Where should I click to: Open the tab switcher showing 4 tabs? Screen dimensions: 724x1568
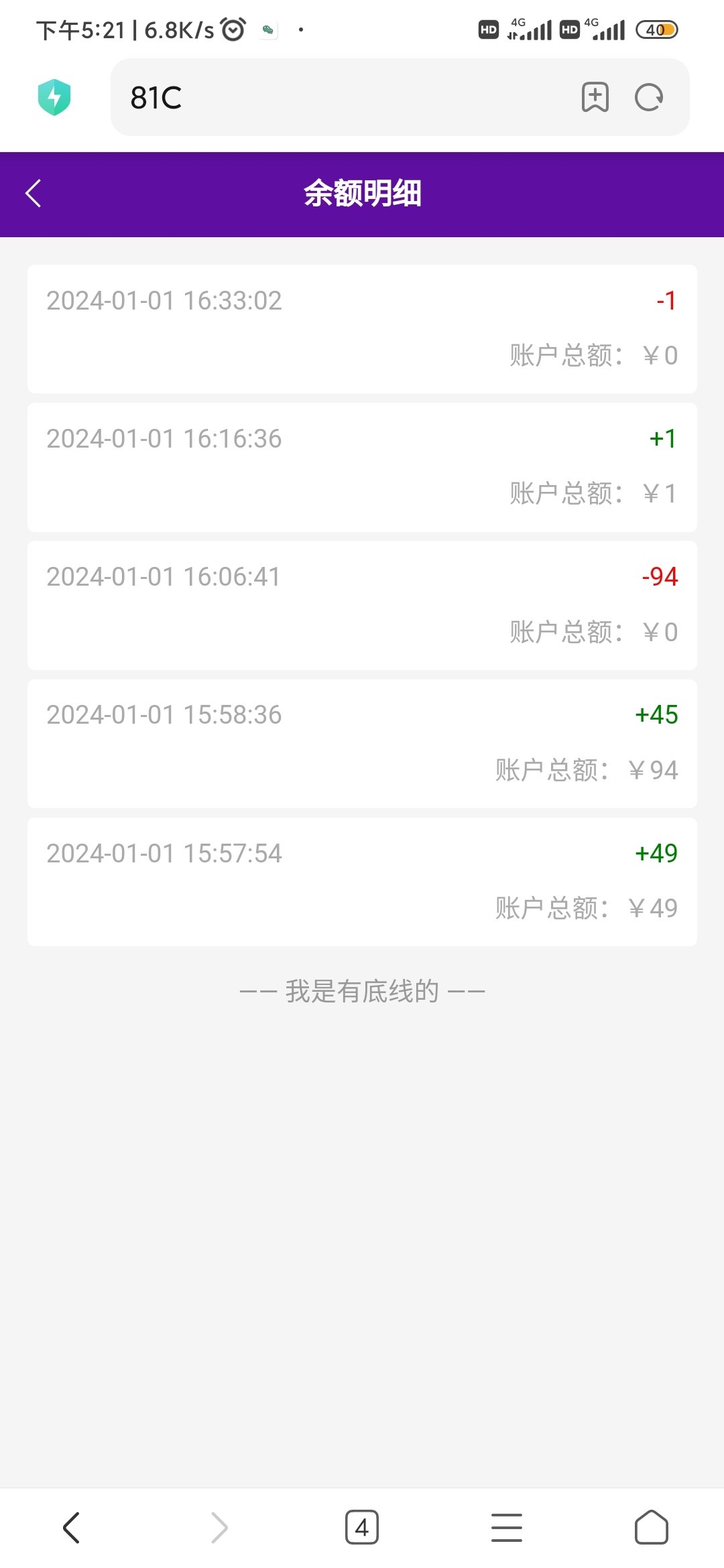coord(362,1528)
